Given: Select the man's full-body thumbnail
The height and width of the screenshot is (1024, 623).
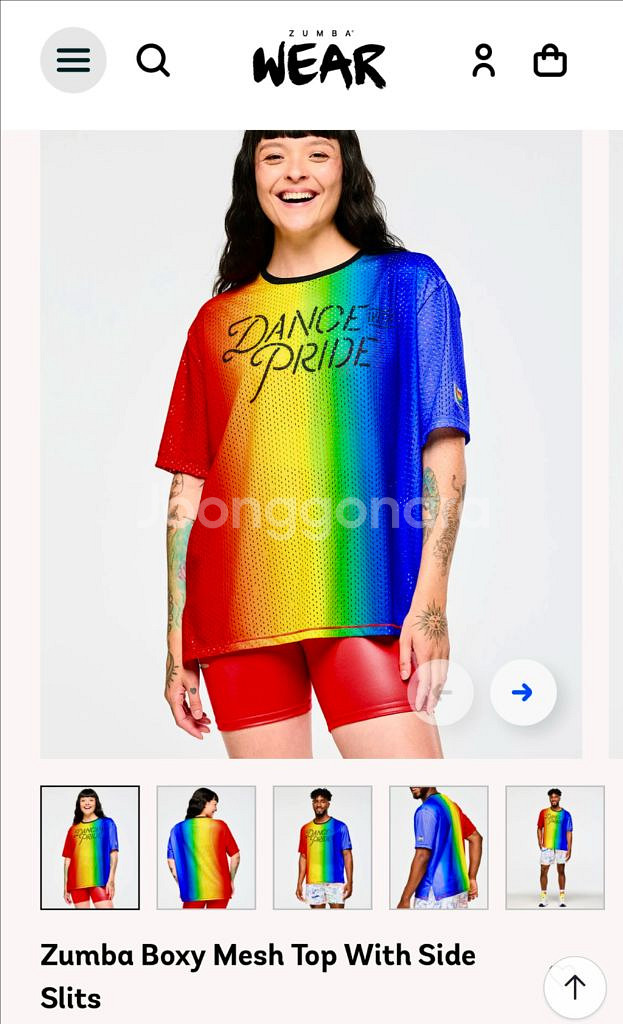Looking at the screenshot, I should click(x=554, y=847).
